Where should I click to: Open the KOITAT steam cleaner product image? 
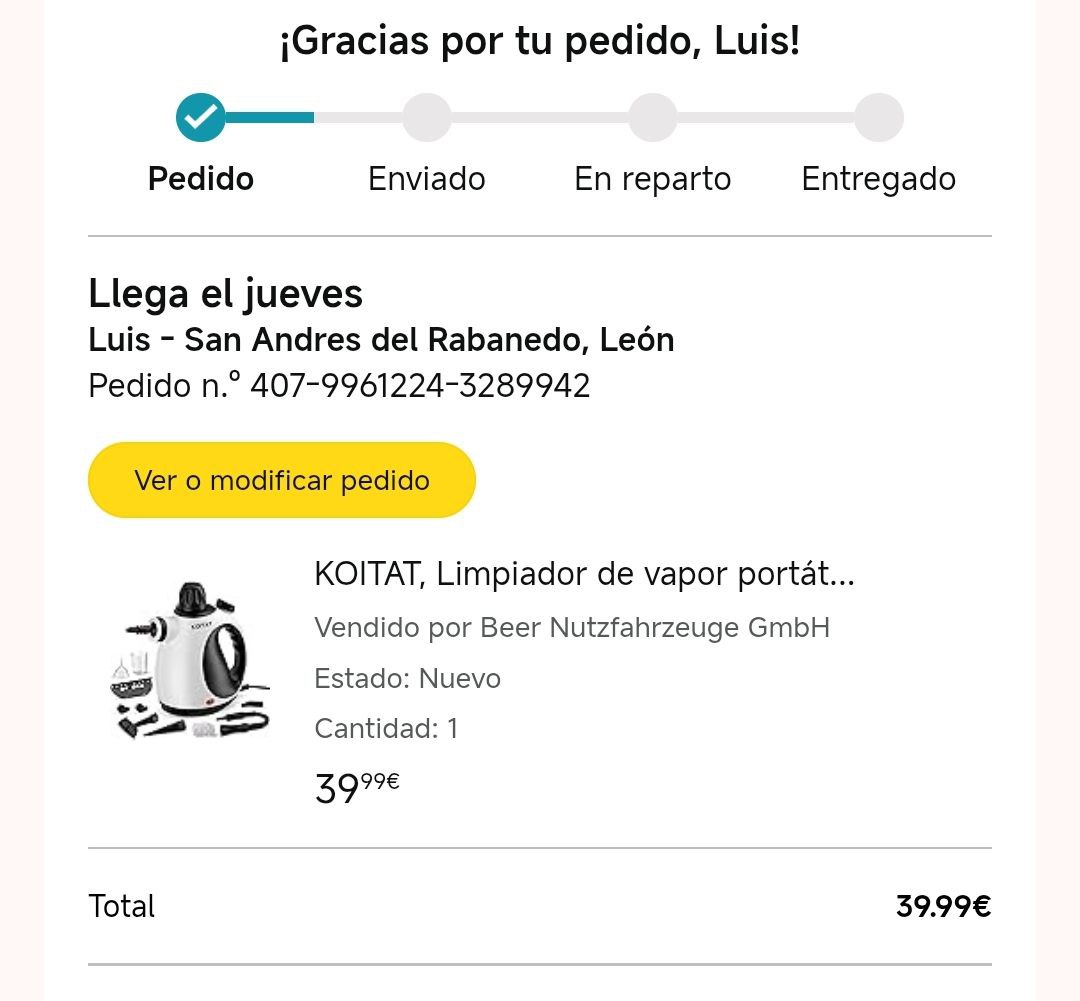tap(192, 660)
